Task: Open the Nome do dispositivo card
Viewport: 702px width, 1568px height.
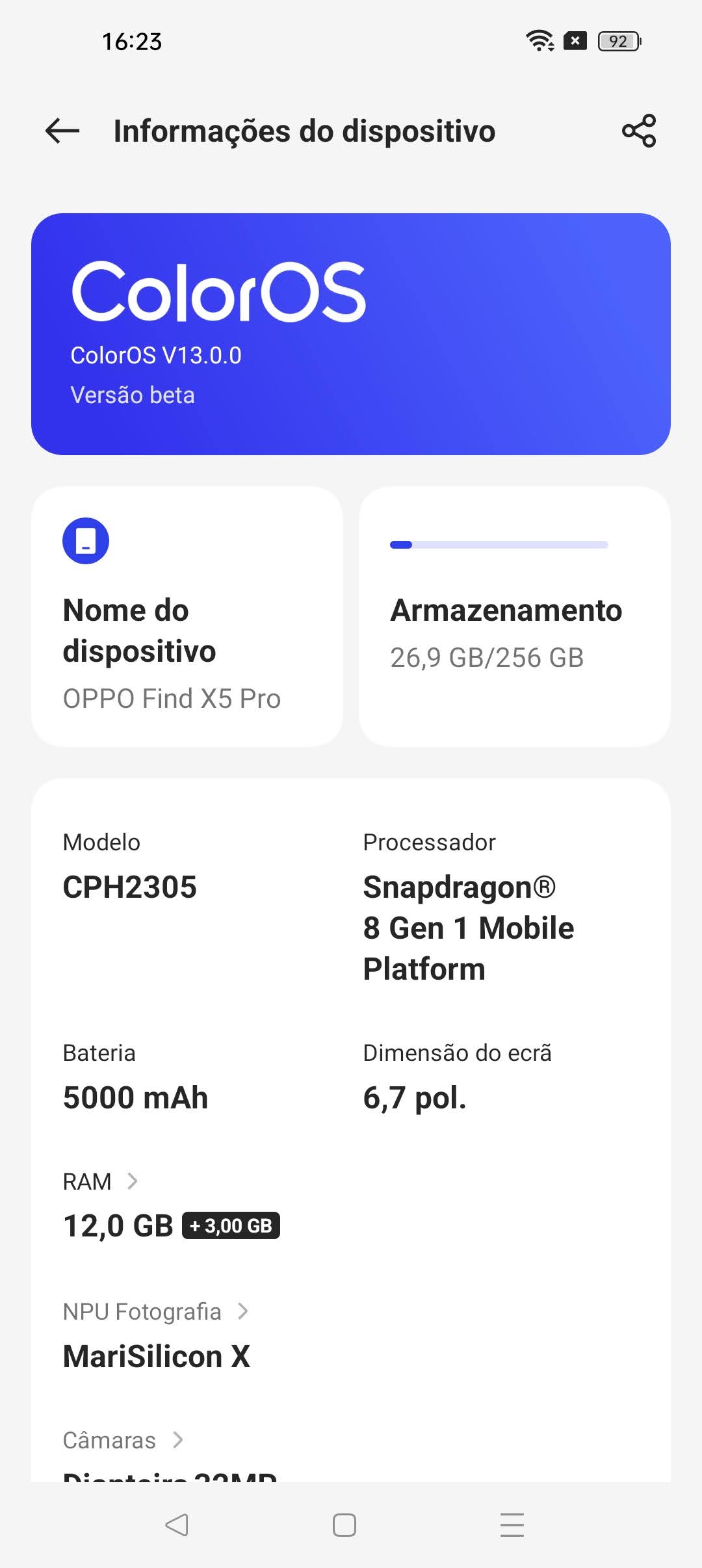Action: tap(187, 616)
